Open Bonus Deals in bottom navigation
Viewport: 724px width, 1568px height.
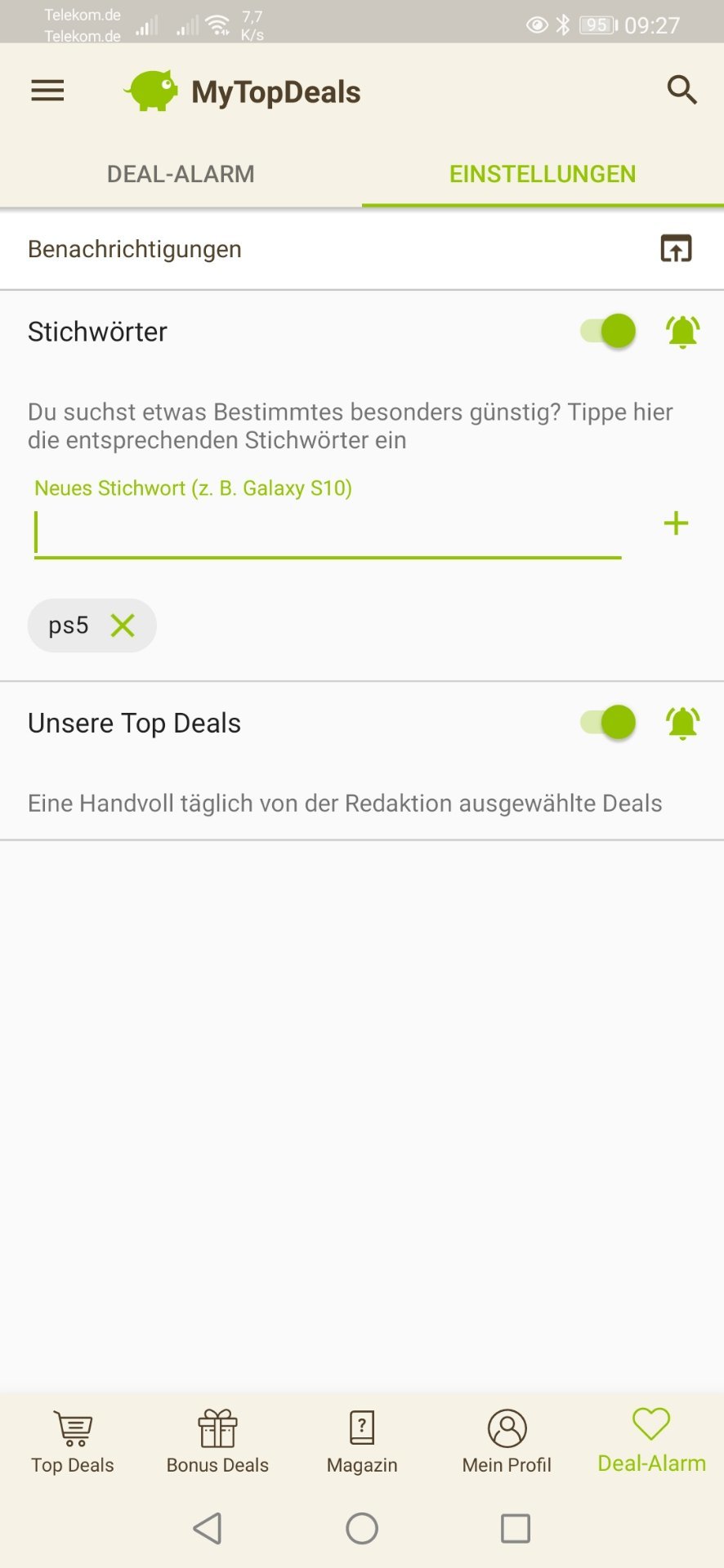tap(217, 1442)
